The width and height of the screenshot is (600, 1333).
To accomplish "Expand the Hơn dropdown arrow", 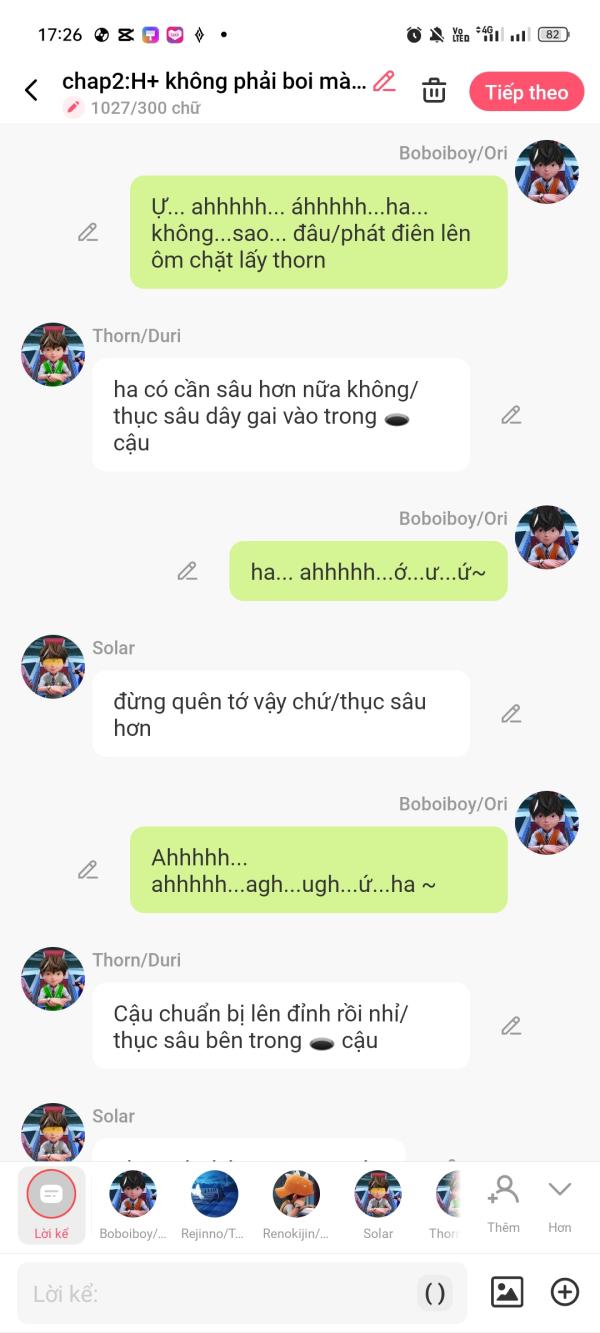I will (x=560, y=1204).
